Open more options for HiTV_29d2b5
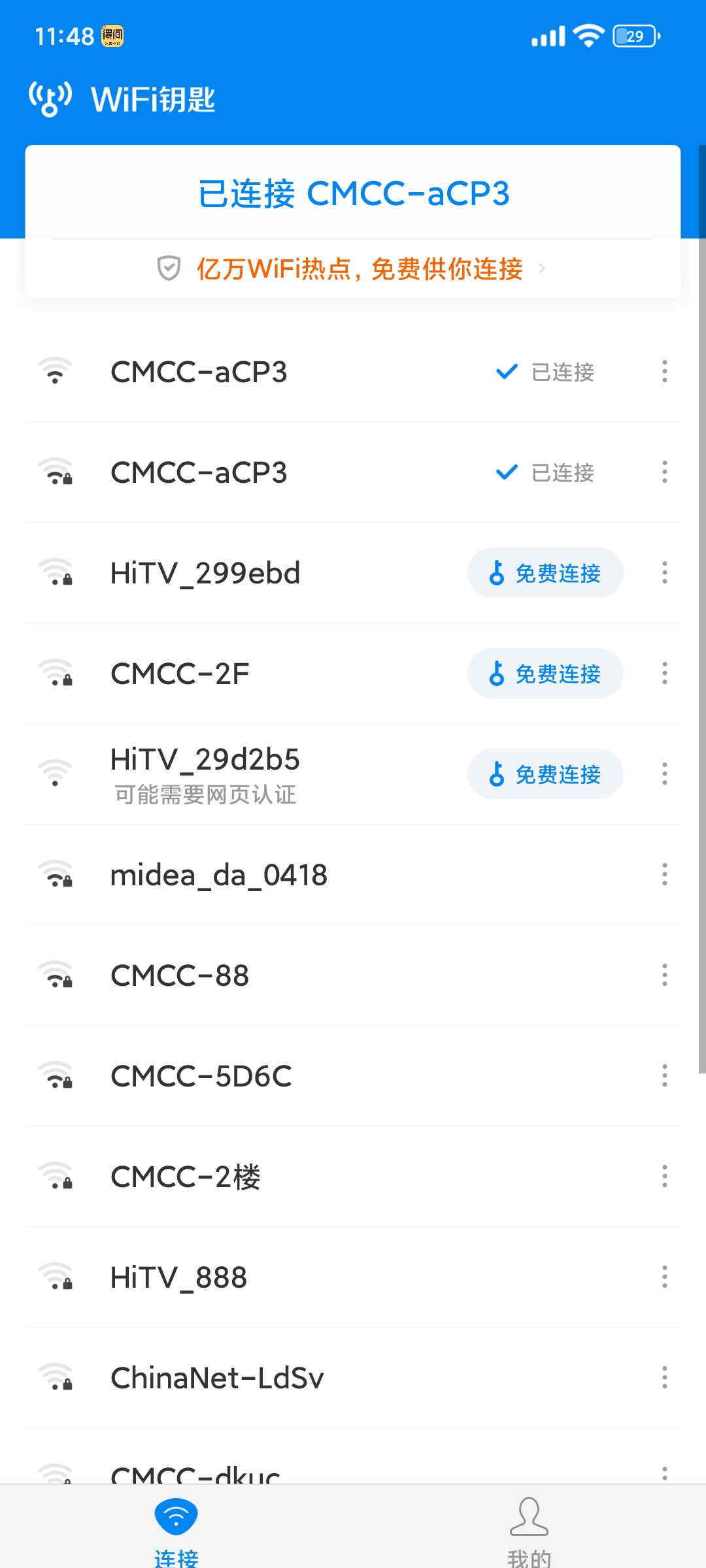The height and width of the screenshot is (1568, 706). [x=664, y=774]
